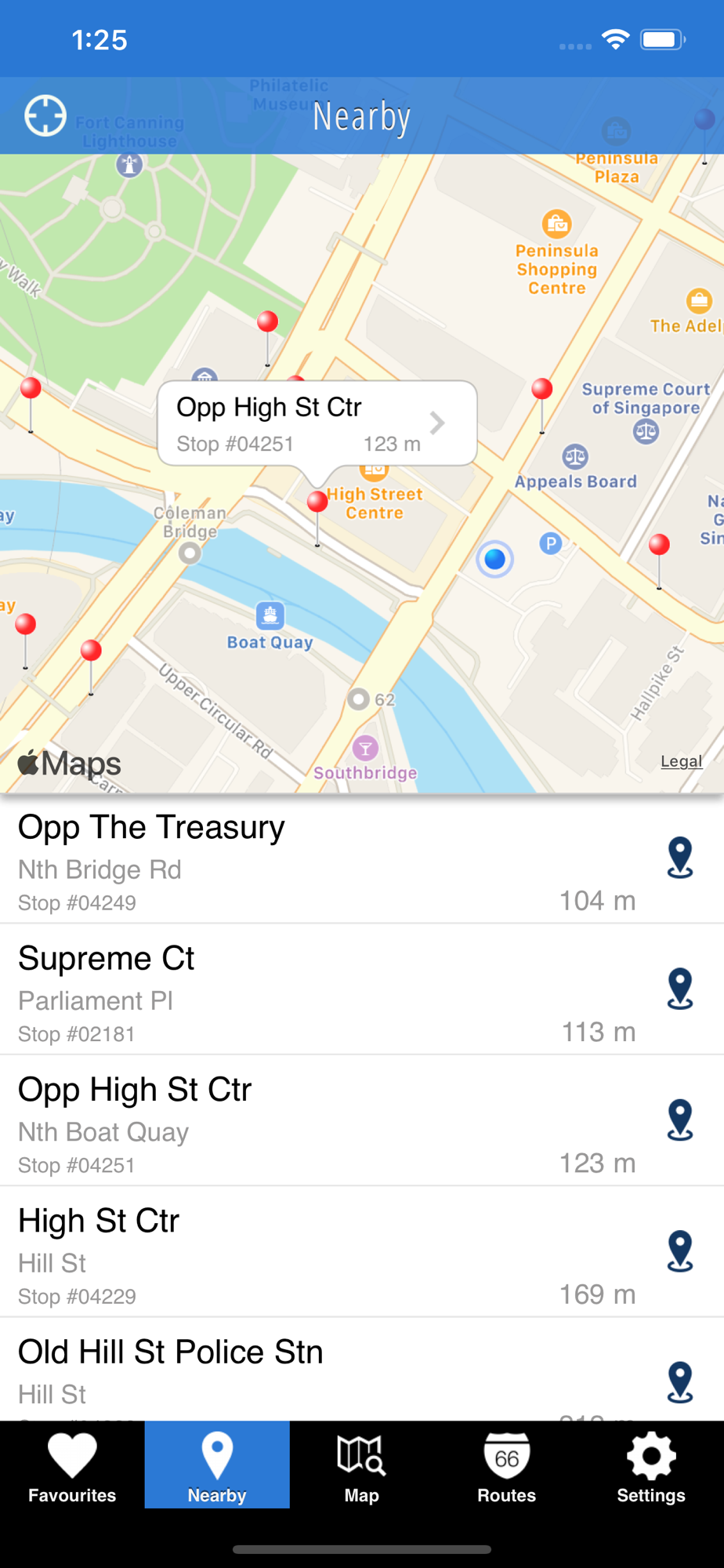Go to the Map tab

tap(362, 1465)
